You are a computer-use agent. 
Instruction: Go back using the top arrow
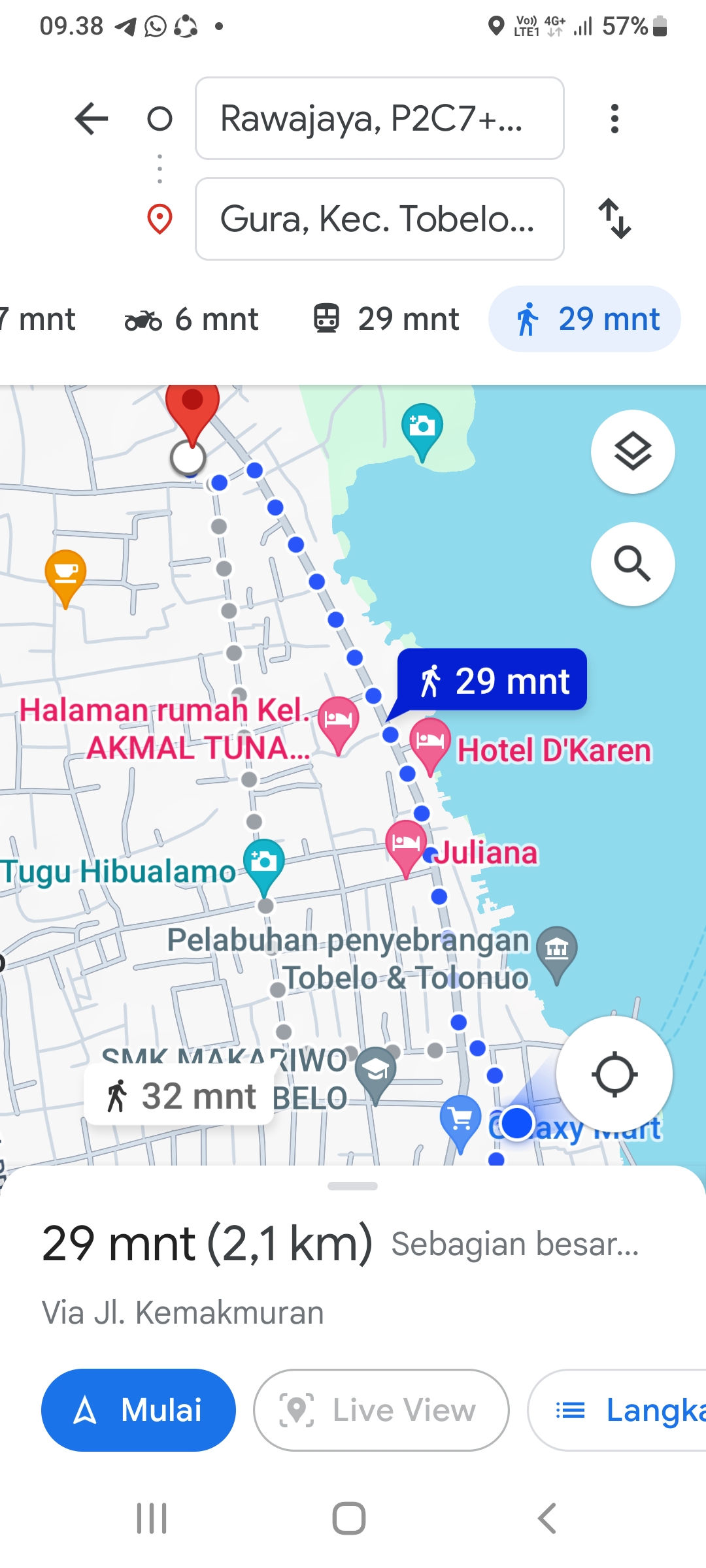[x=92, y=119]
